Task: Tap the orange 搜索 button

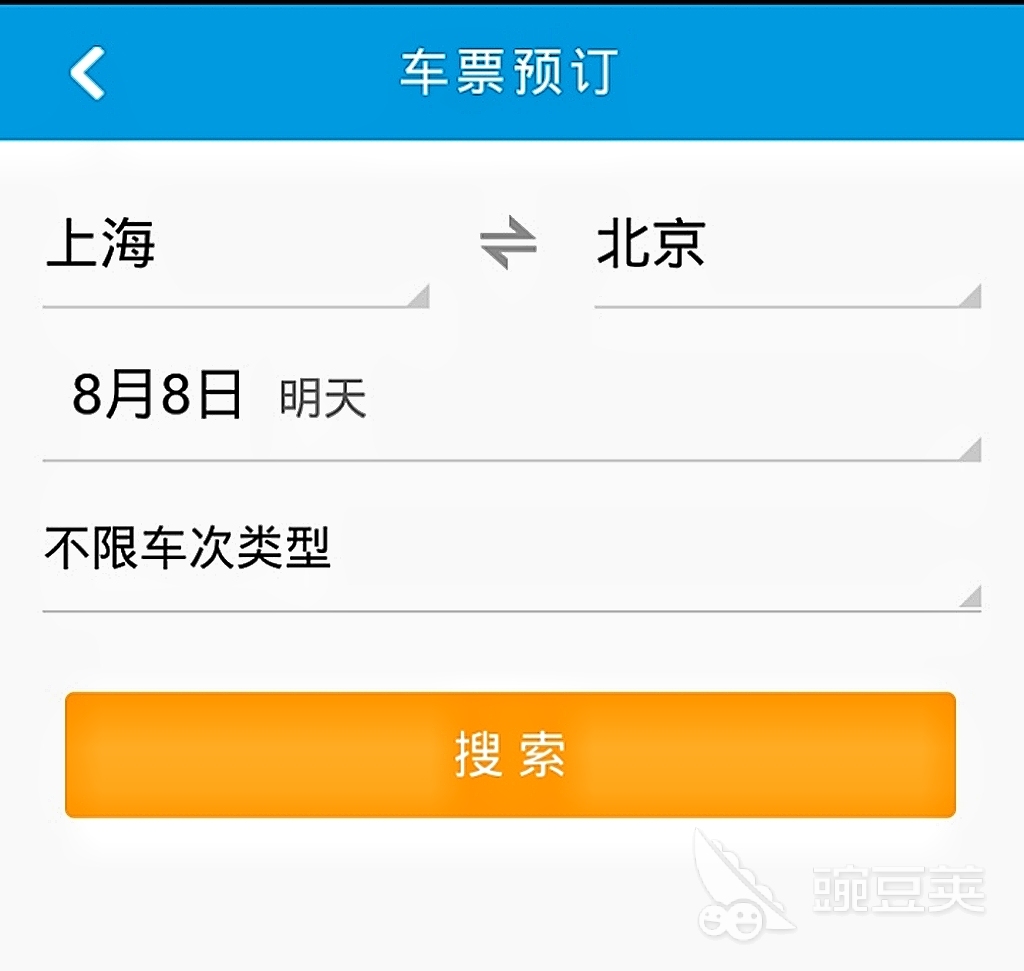Action: (510, 755)
